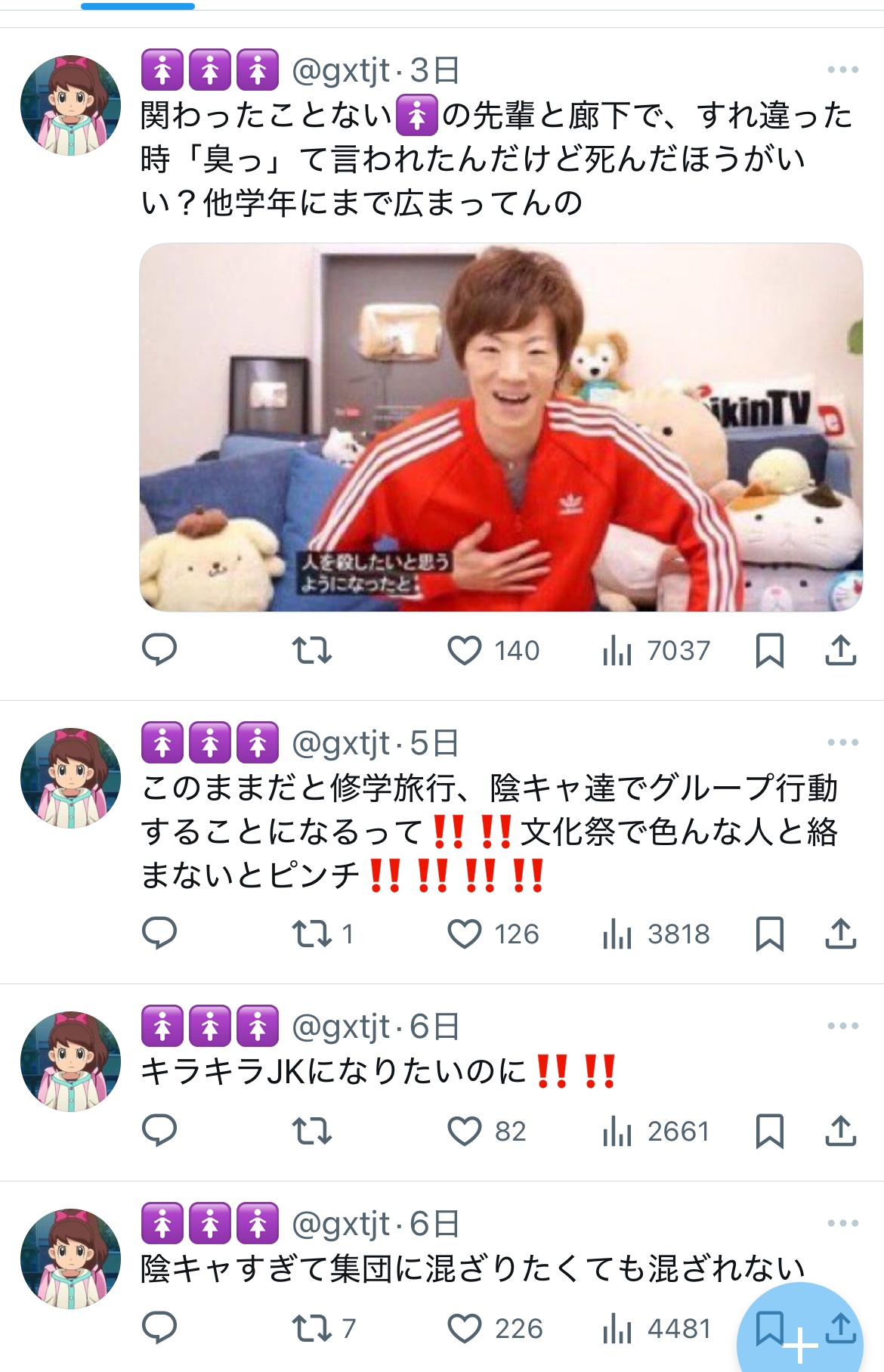Like the tweet with 126 likes
Image resolution: width=884 pixels, height=1372 pixels.
(x=465, y=934)
